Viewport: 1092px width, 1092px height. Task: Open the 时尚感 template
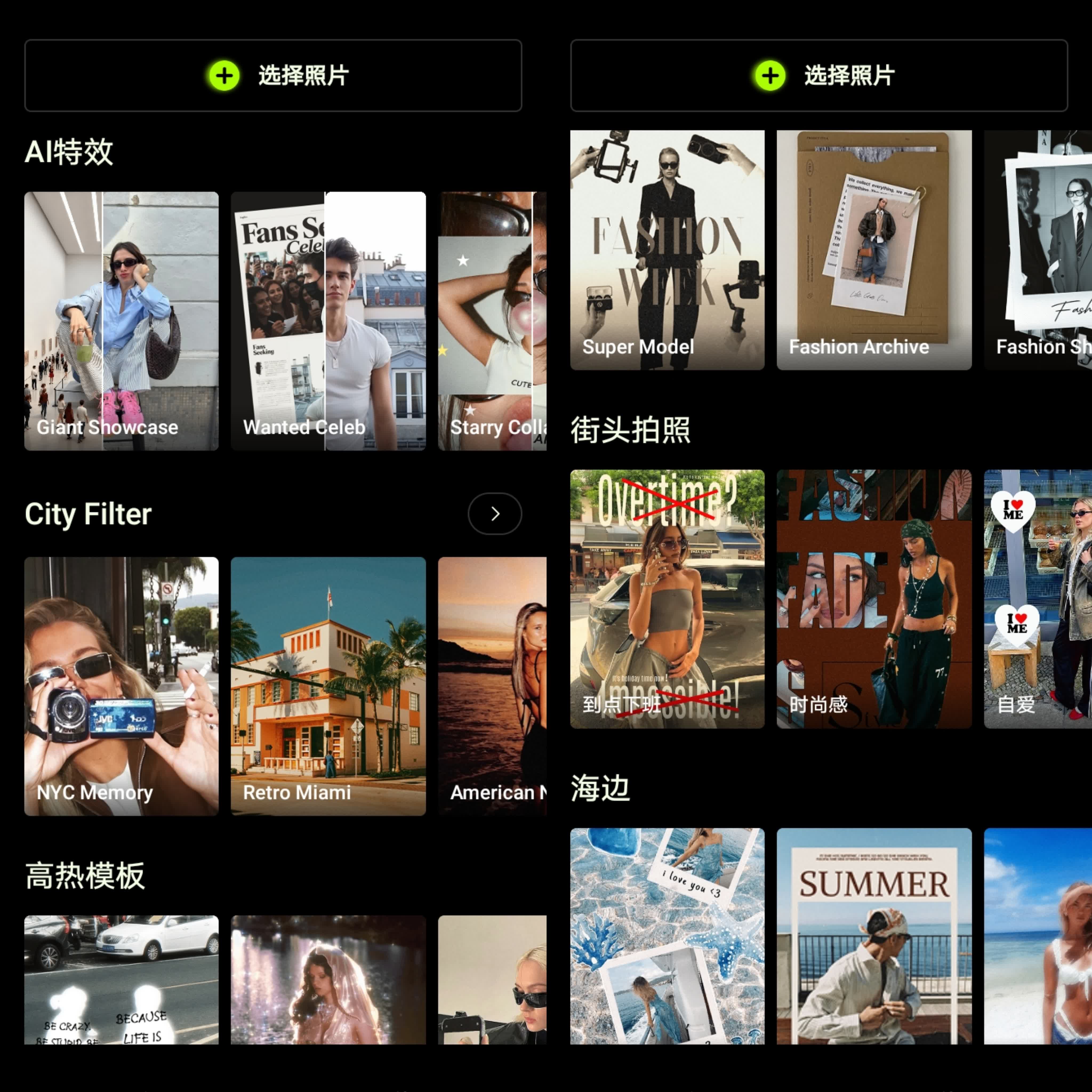874,599
